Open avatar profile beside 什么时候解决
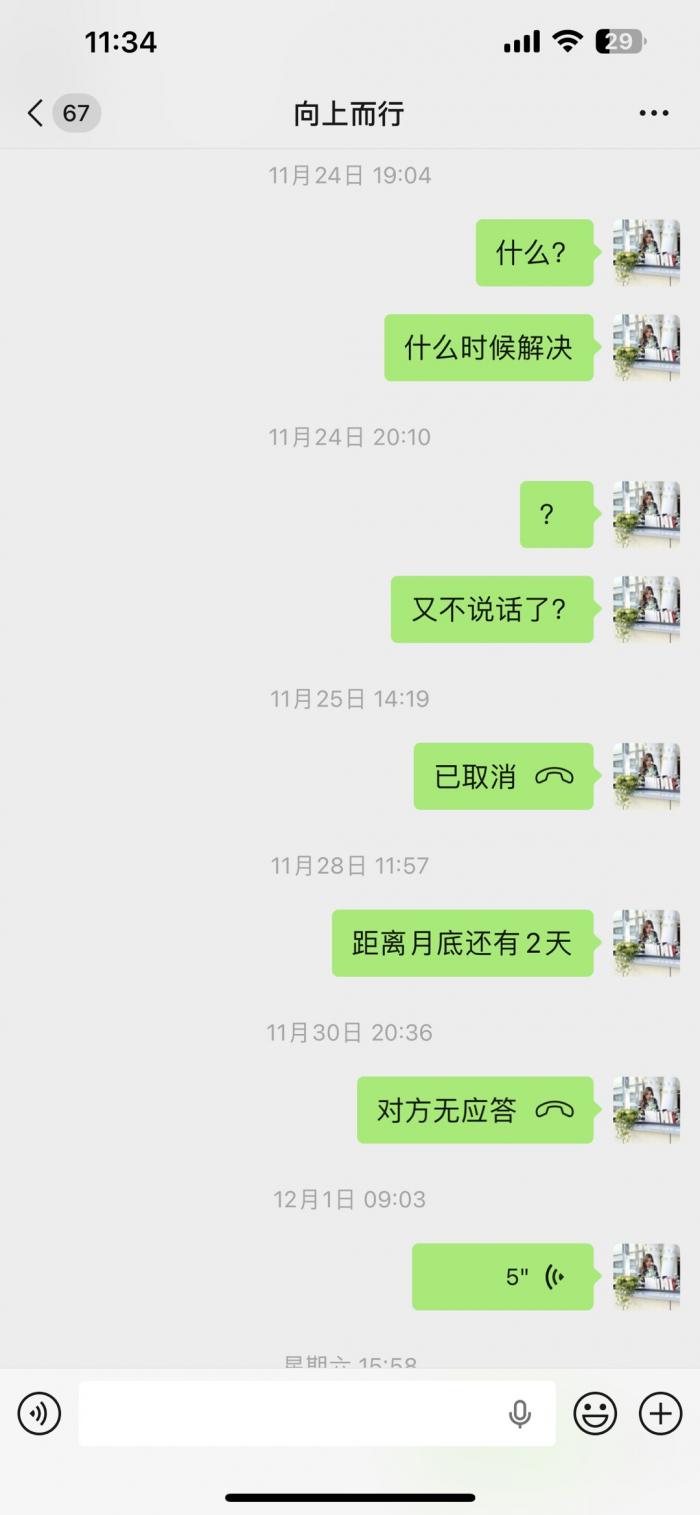Screen dimensions: 700x1515 click(x=646, y=347)
